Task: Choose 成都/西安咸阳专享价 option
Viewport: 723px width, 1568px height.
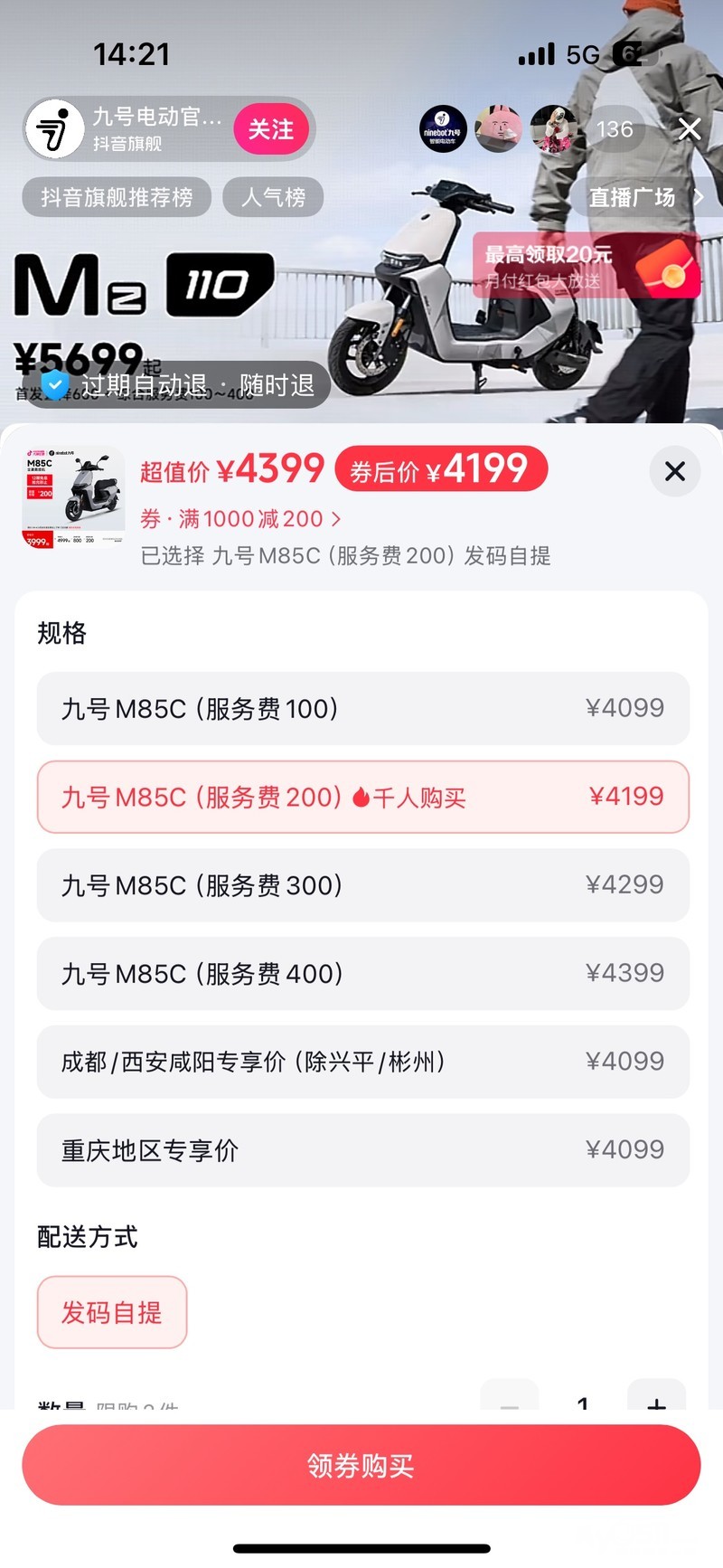Action: [362, 1062]
